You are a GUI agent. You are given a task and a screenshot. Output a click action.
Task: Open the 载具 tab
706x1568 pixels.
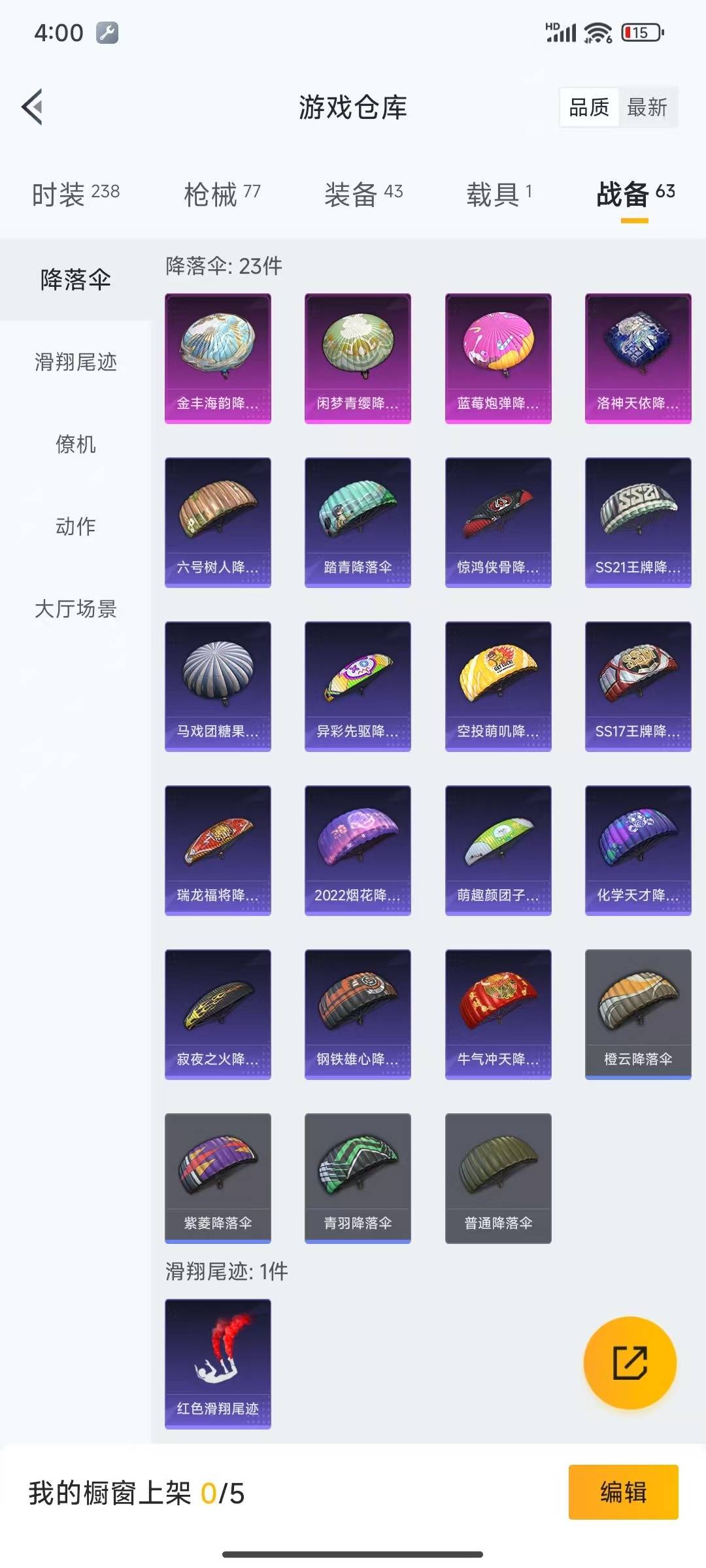click(x=499, y=193)
